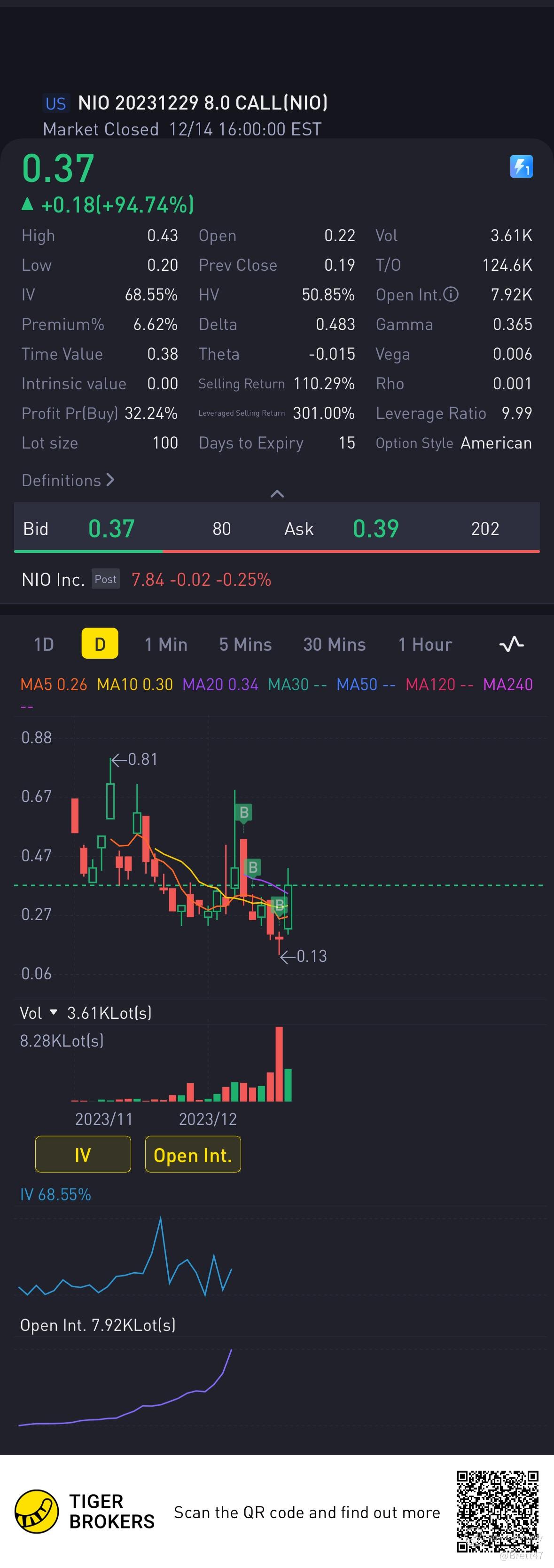Tap the quick trade lightning icon
The image size is (554, 1568).
(x=521, y=166)
